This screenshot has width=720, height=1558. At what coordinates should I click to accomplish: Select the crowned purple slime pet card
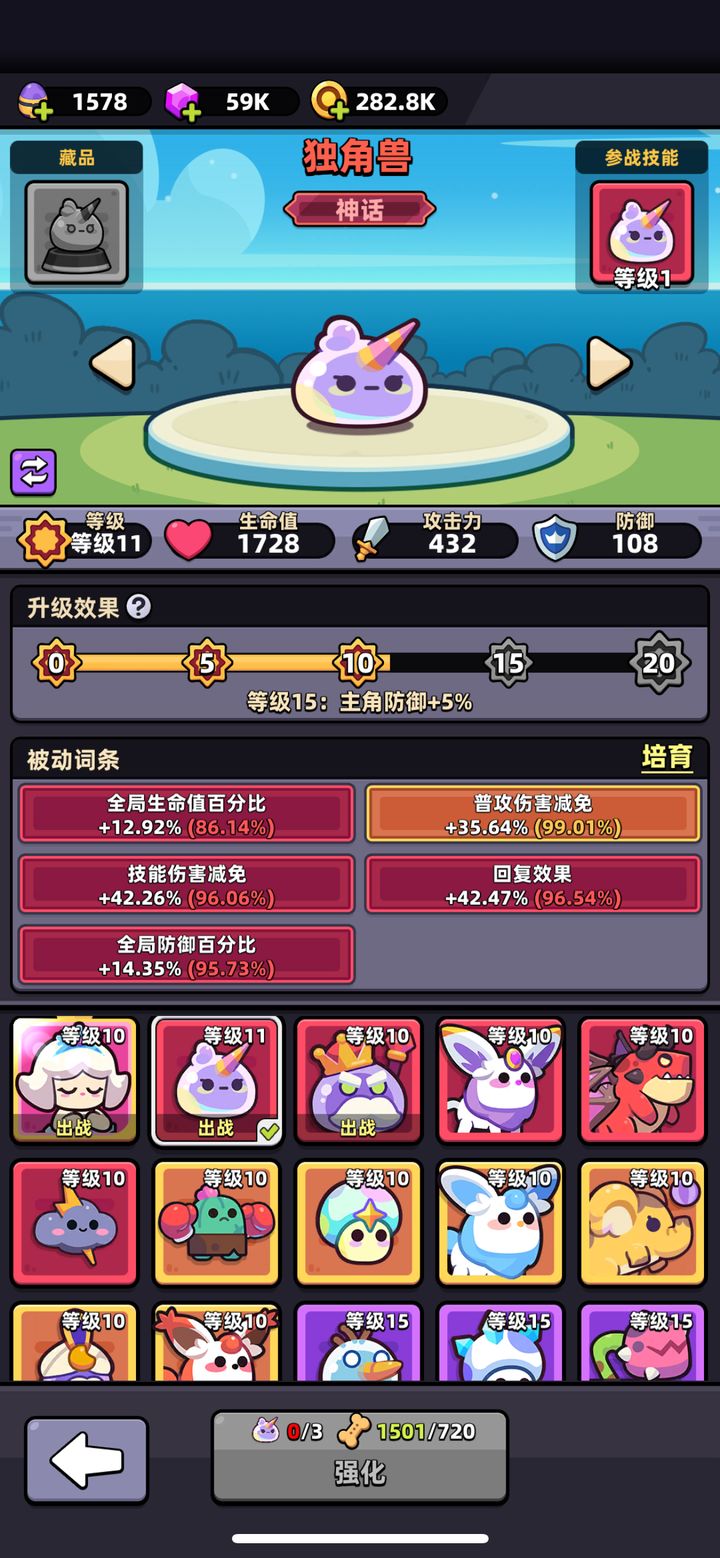coord(358,1081)
